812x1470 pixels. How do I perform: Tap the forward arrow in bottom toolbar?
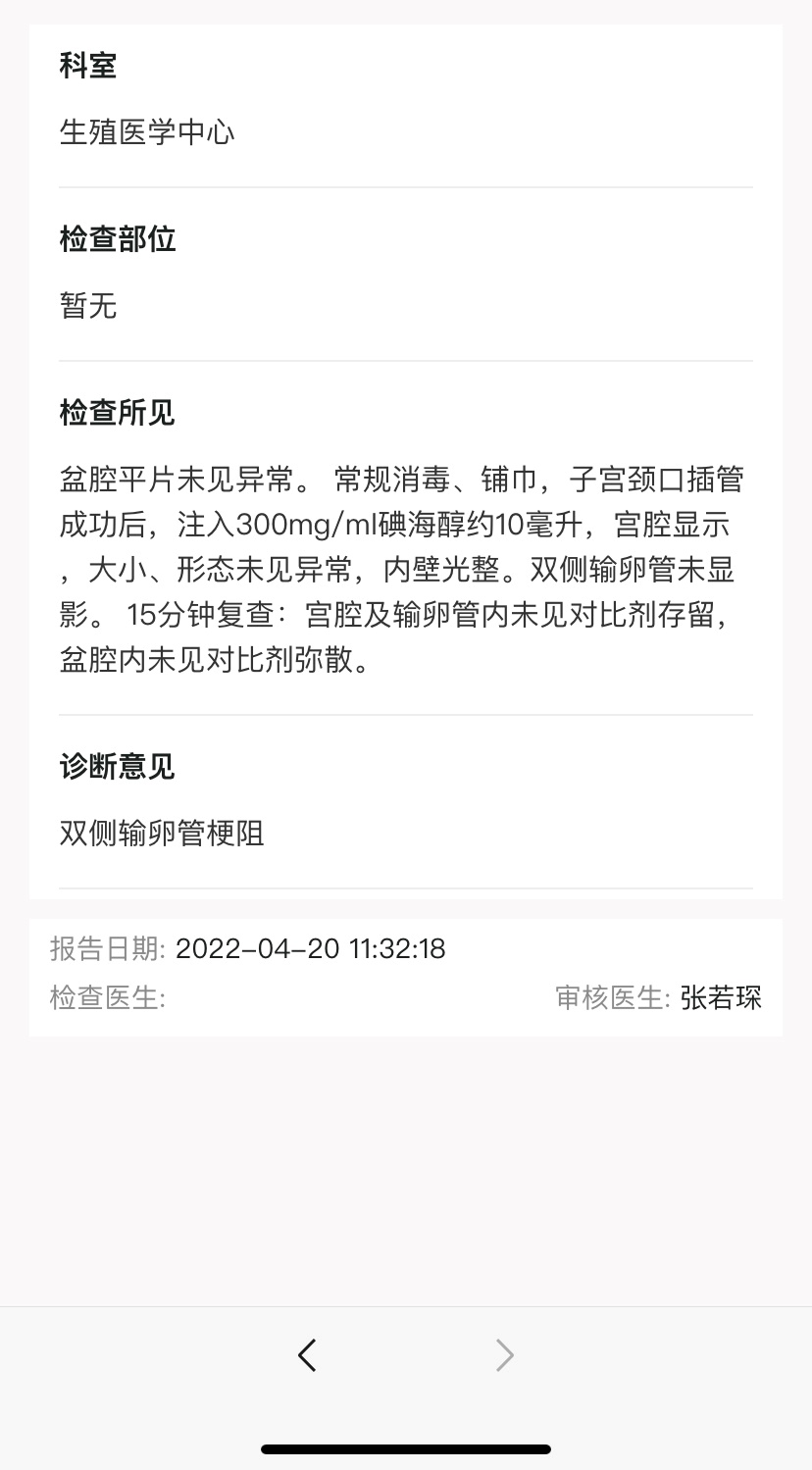point(504,1355)
